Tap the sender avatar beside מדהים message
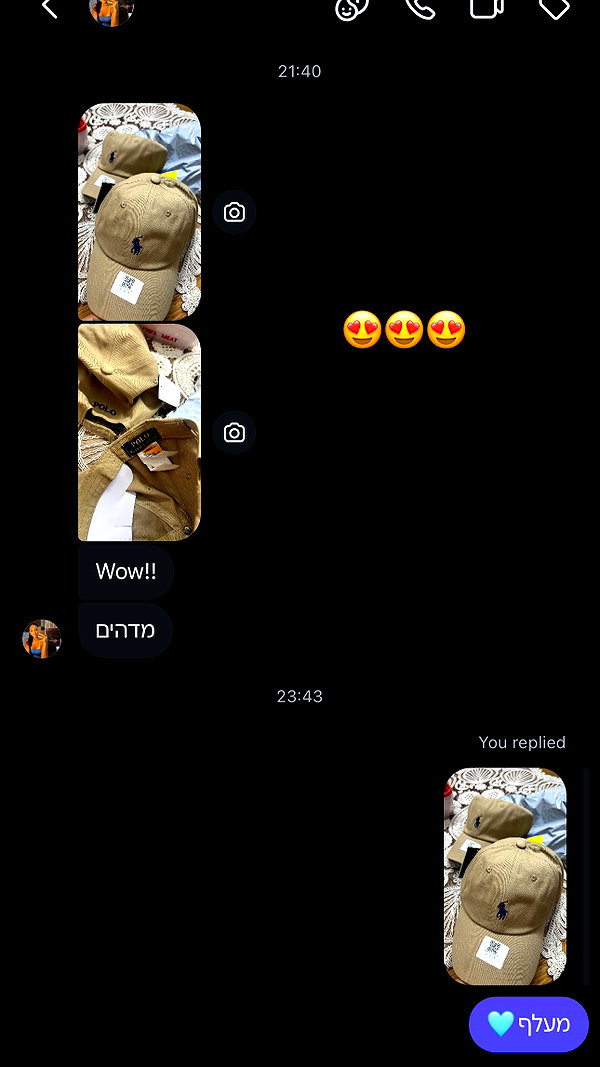 pyautogui.click(x=41, y=638)
